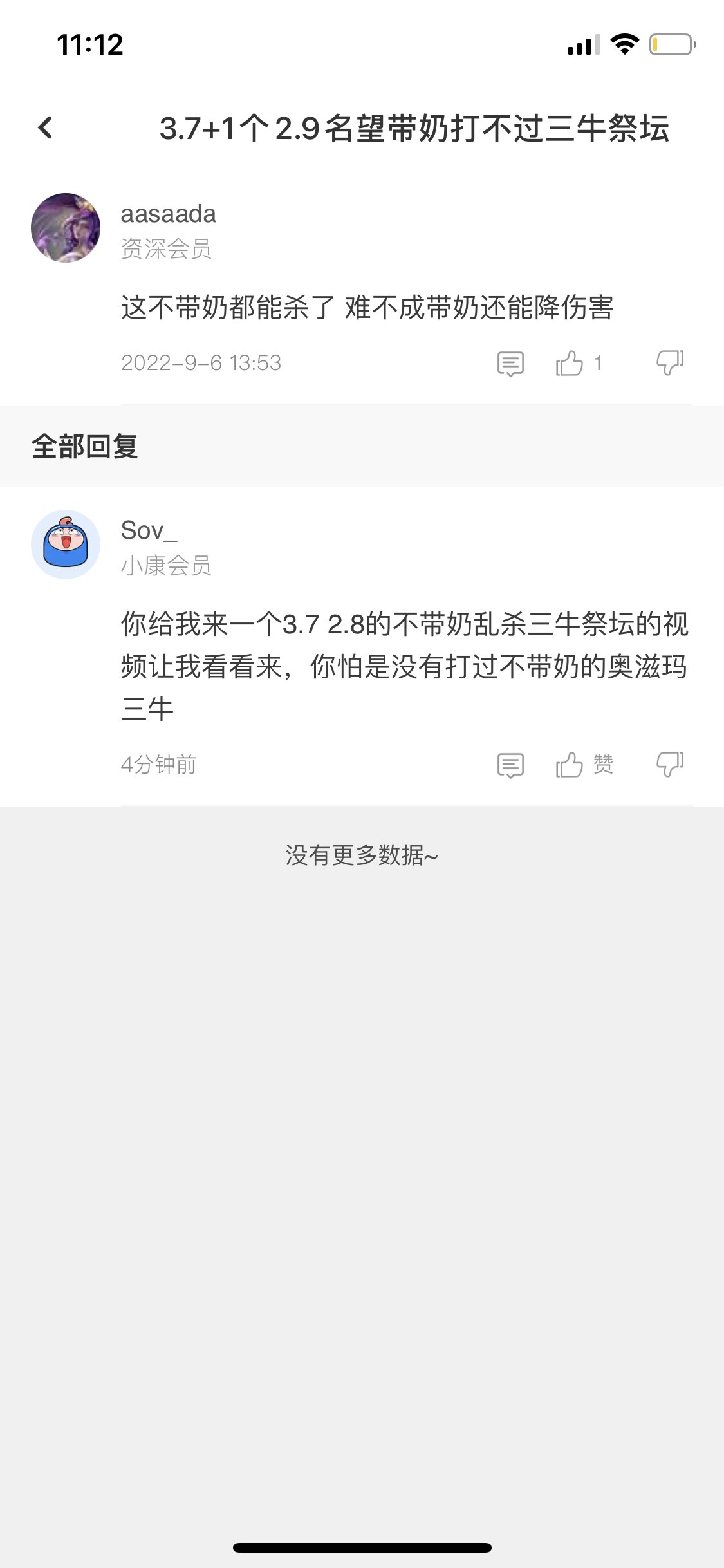Open the aasaada username link
The height and width of the screenshot is (1568, 724).
(168, 214)
